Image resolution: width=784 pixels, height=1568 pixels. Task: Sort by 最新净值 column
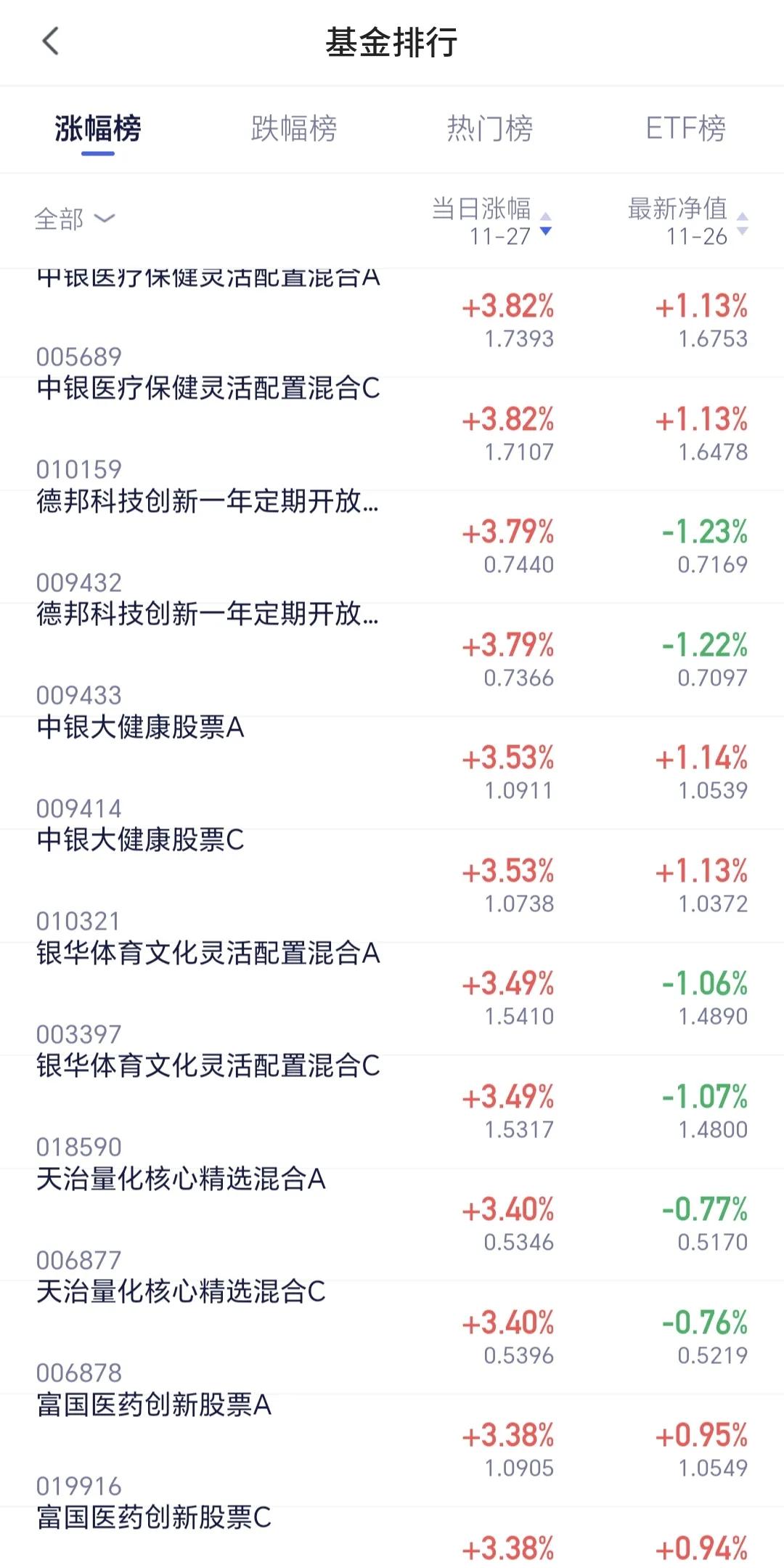click(x=687, y=221)
